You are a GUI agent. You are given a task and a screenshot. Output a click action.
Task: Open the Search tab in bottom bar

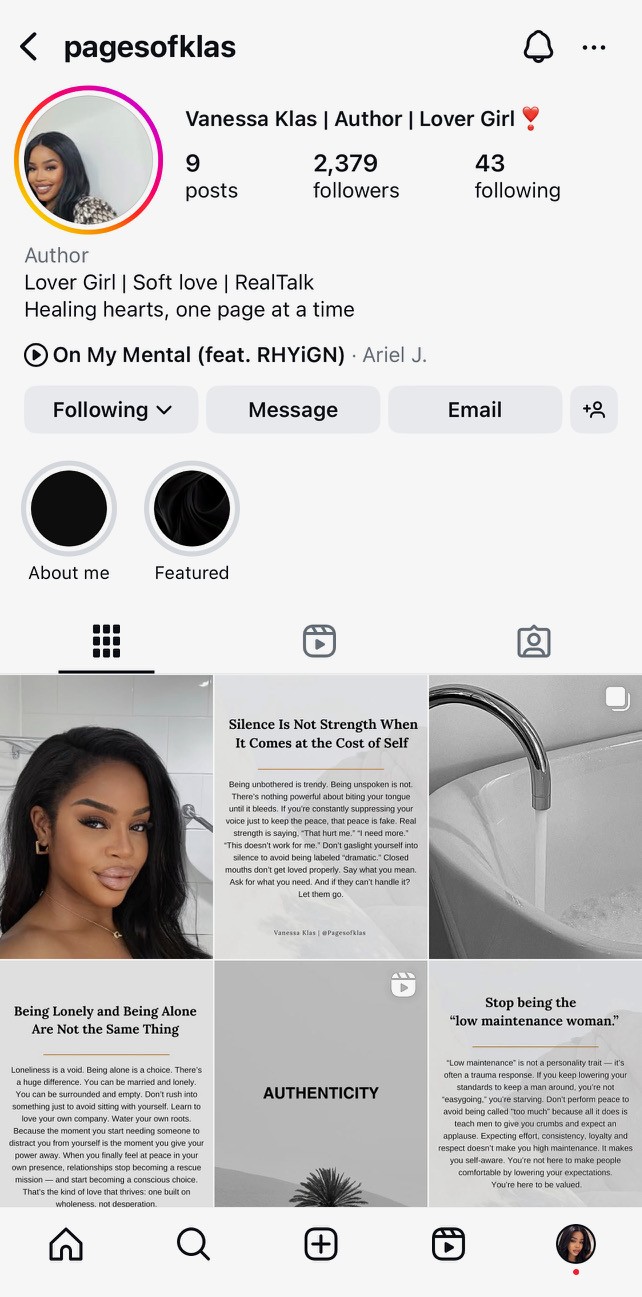click(193, 1244)
